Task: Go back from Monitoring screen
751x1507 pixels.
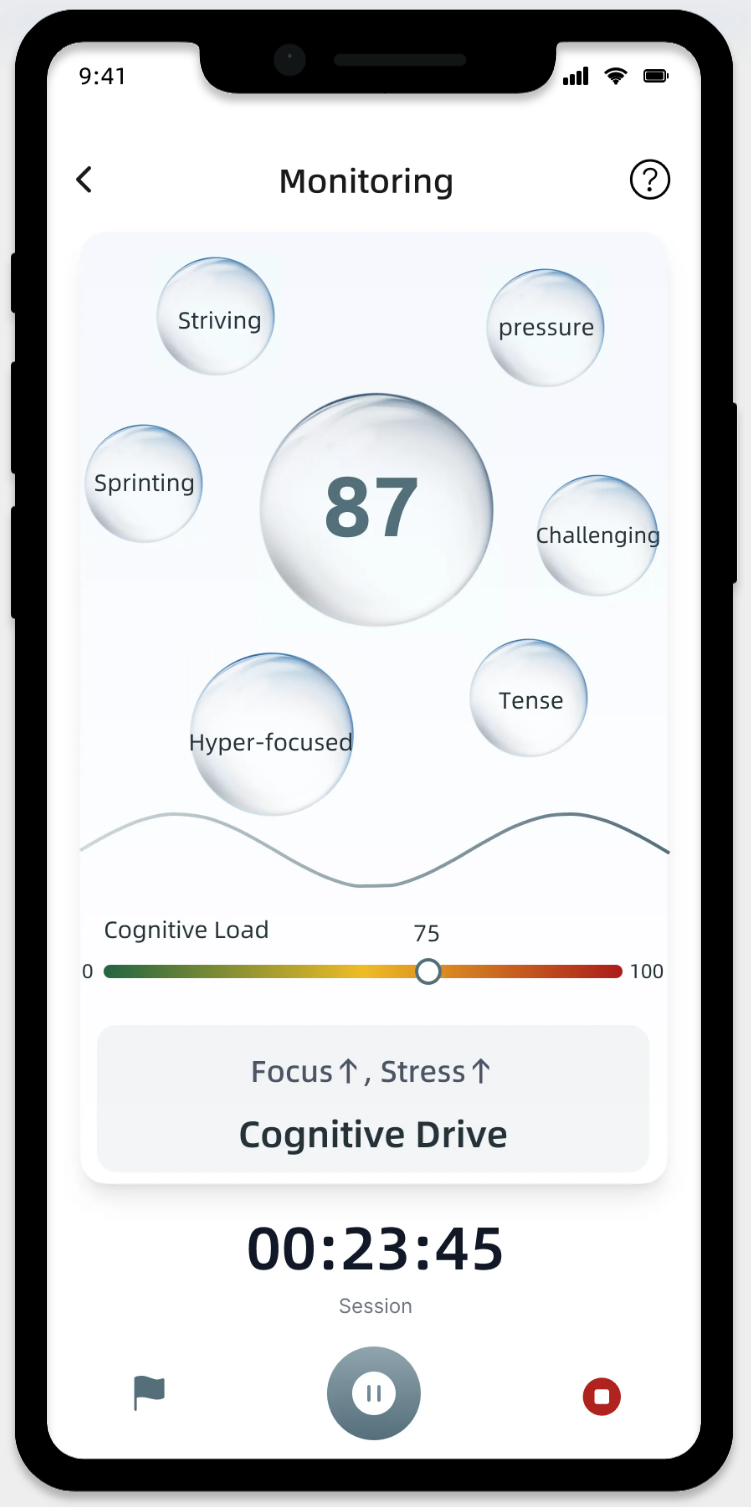Action: click(x=84, y=180)
